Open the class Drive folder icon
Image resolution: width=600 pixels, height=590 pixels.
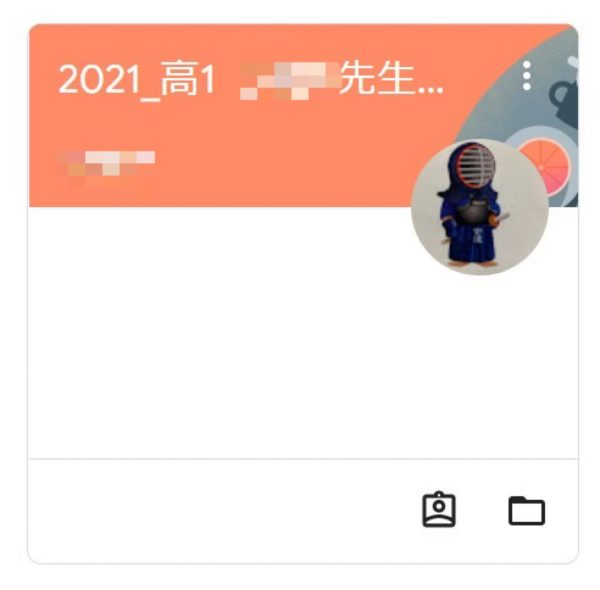click(526, 511)
